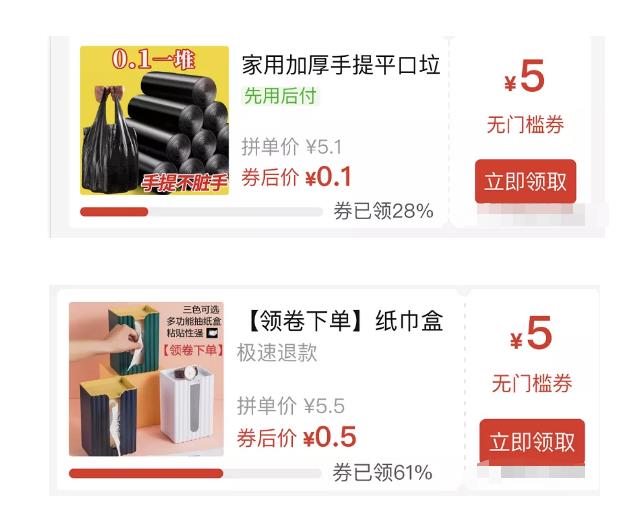The height and width of the screenshot is (521, 640).
Task: Open the 家用加厚手提平口垃圾袋 product card
Action: [341, 66]
